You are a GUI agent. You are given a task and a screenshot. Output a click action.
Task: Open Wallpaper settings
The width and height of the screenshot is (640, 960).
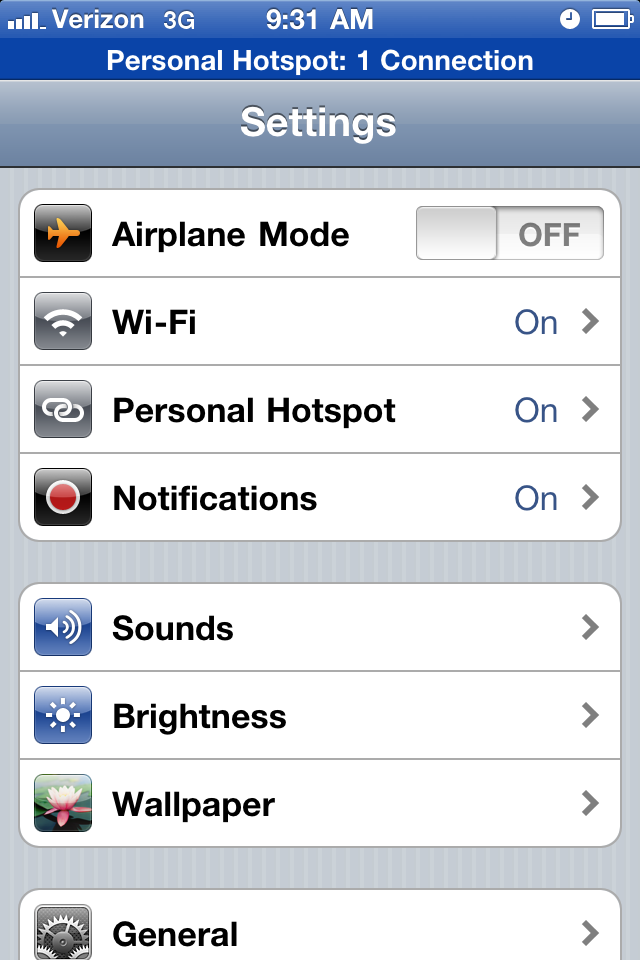(x=320, y=804)
